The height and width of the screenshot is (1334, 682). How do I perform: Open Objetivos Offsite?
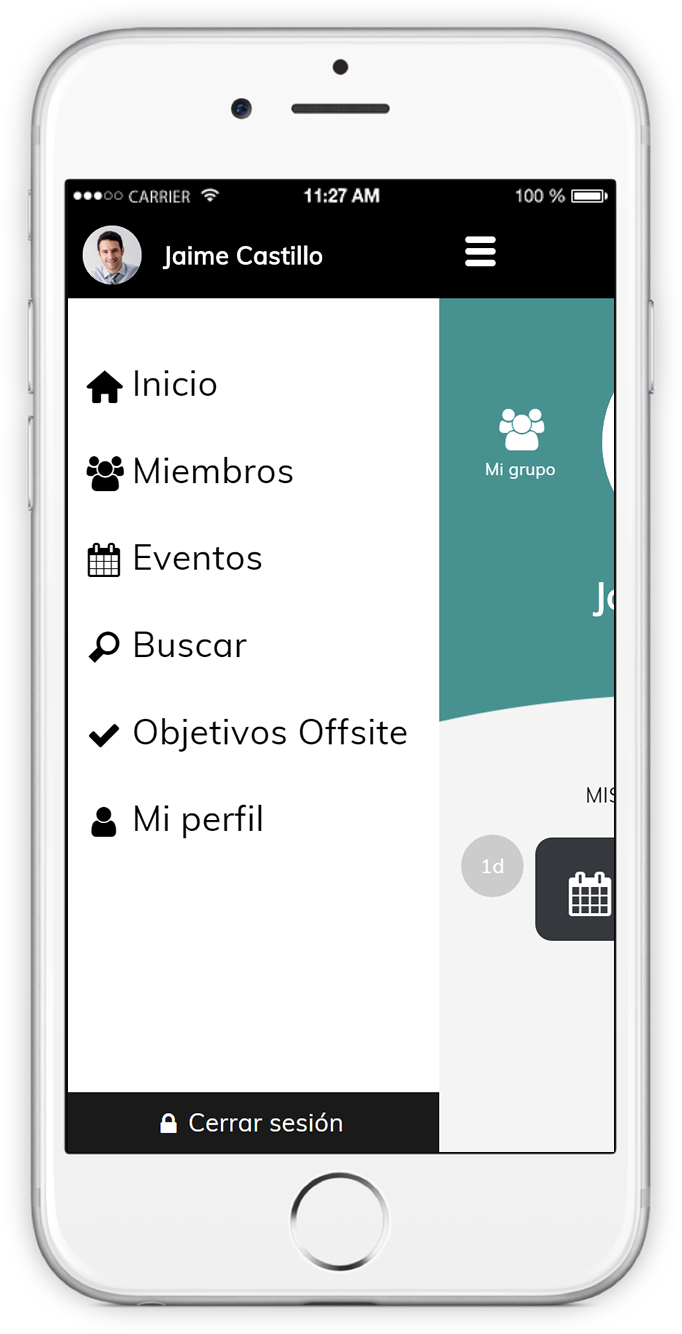coord(247,733)
